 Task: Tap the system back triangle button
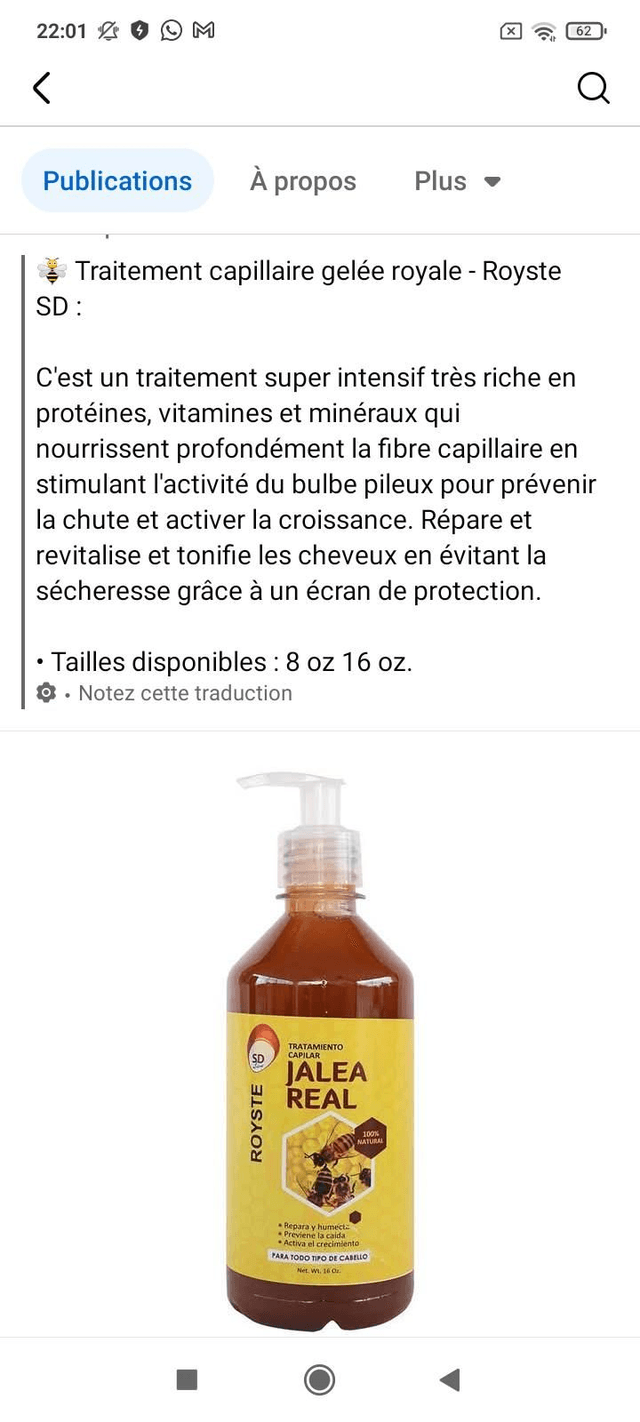450,1380
